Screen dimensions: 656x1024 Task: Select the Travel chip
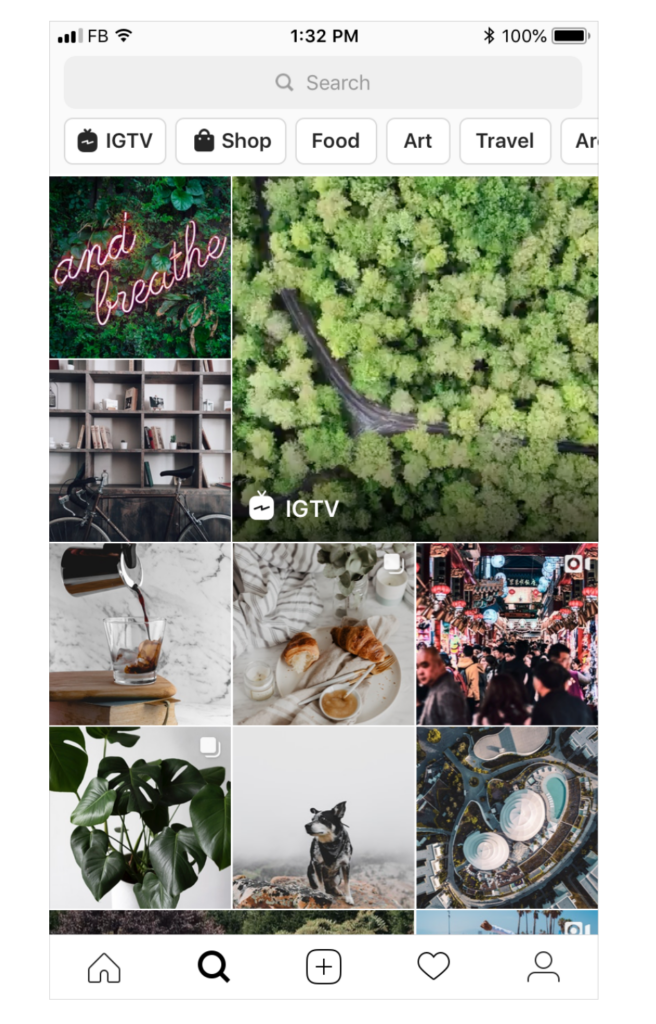504,141
